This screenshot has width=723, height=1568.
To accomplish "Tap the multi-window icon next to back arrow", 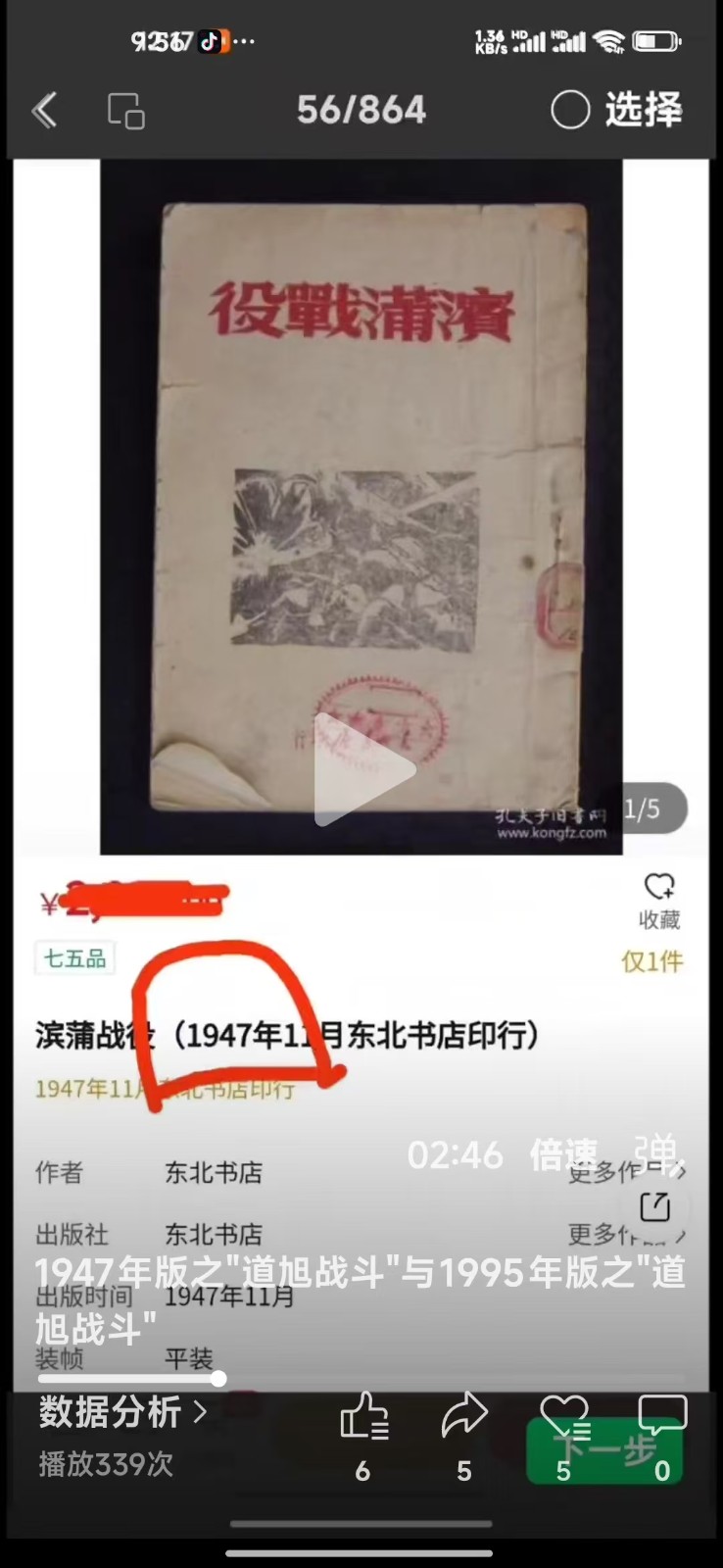I will [125, 111].
